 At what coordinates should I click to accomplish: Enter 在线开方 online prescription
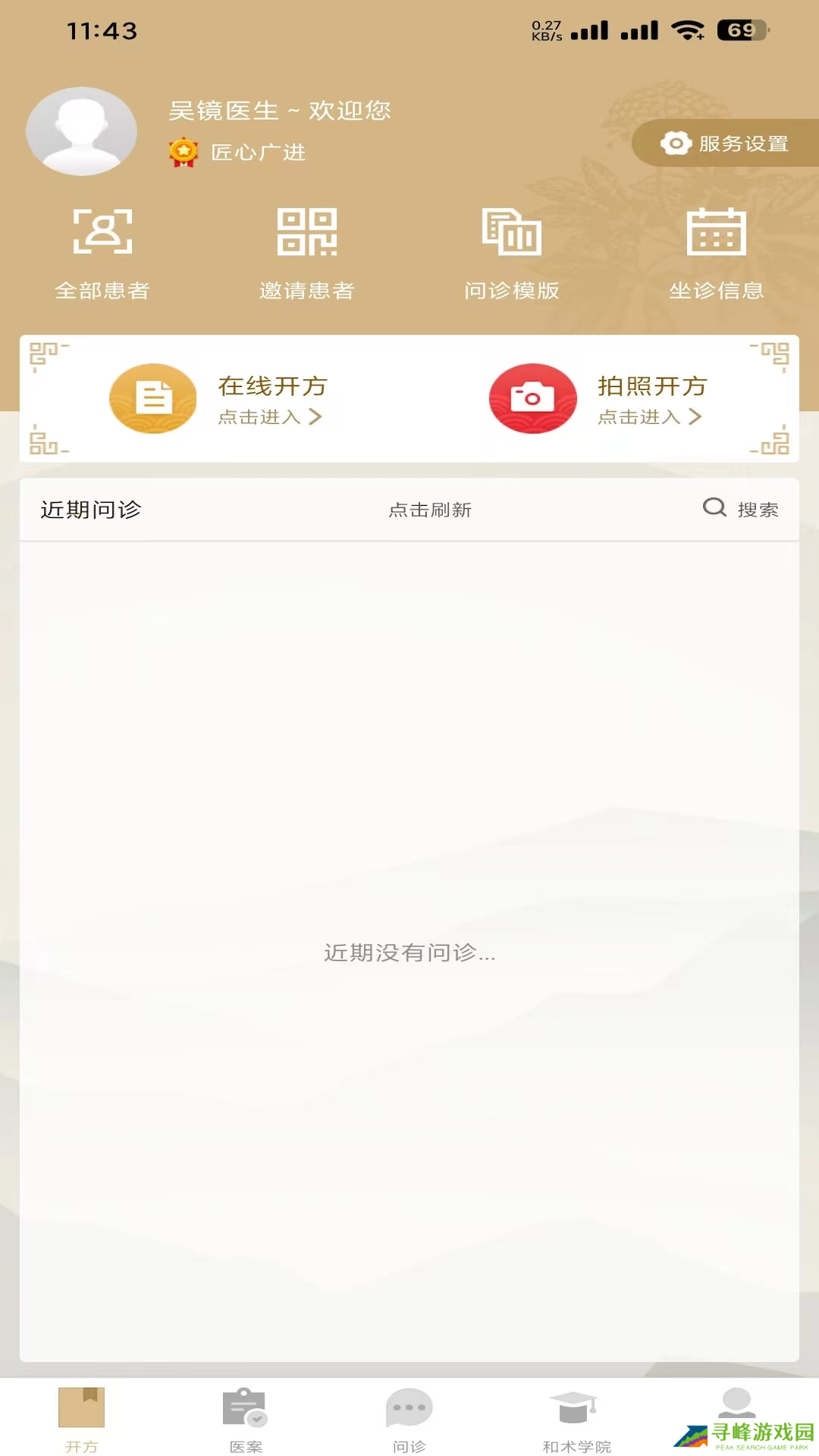[220, 399]
